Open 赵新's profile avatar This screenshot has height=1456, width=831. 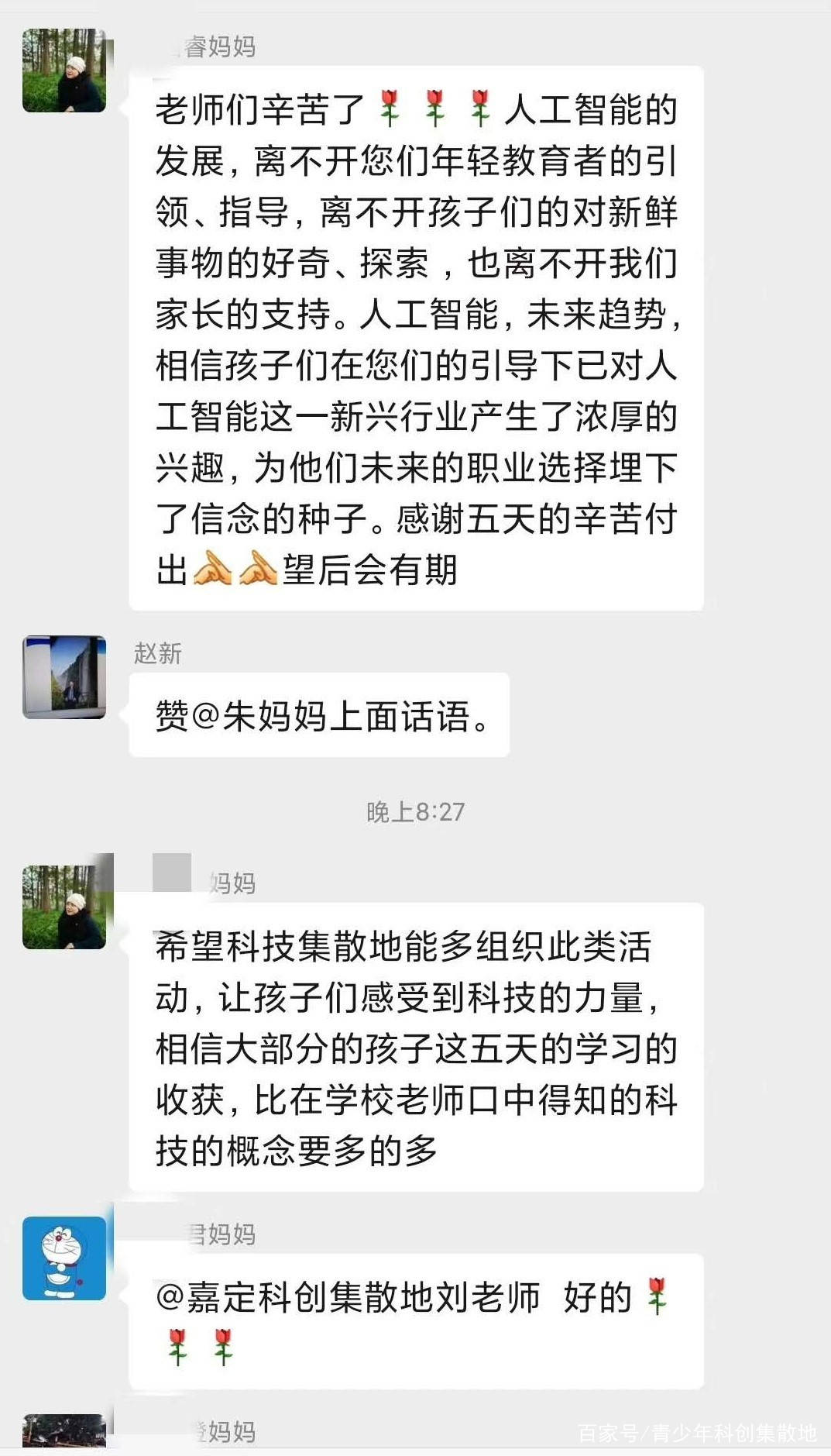[64, 676]
